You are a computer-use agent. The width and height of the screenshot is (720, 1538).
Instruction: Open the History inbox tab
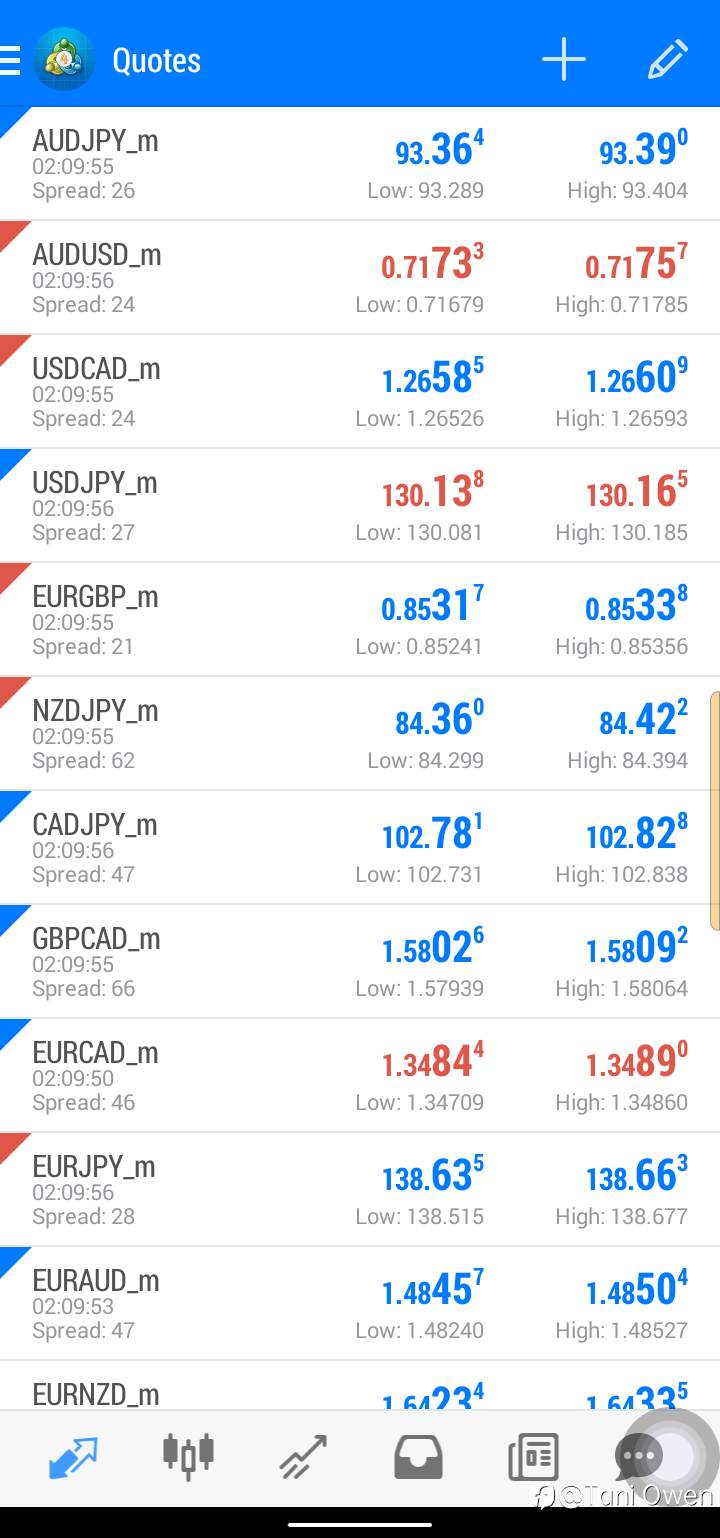tap(418, 1457)
